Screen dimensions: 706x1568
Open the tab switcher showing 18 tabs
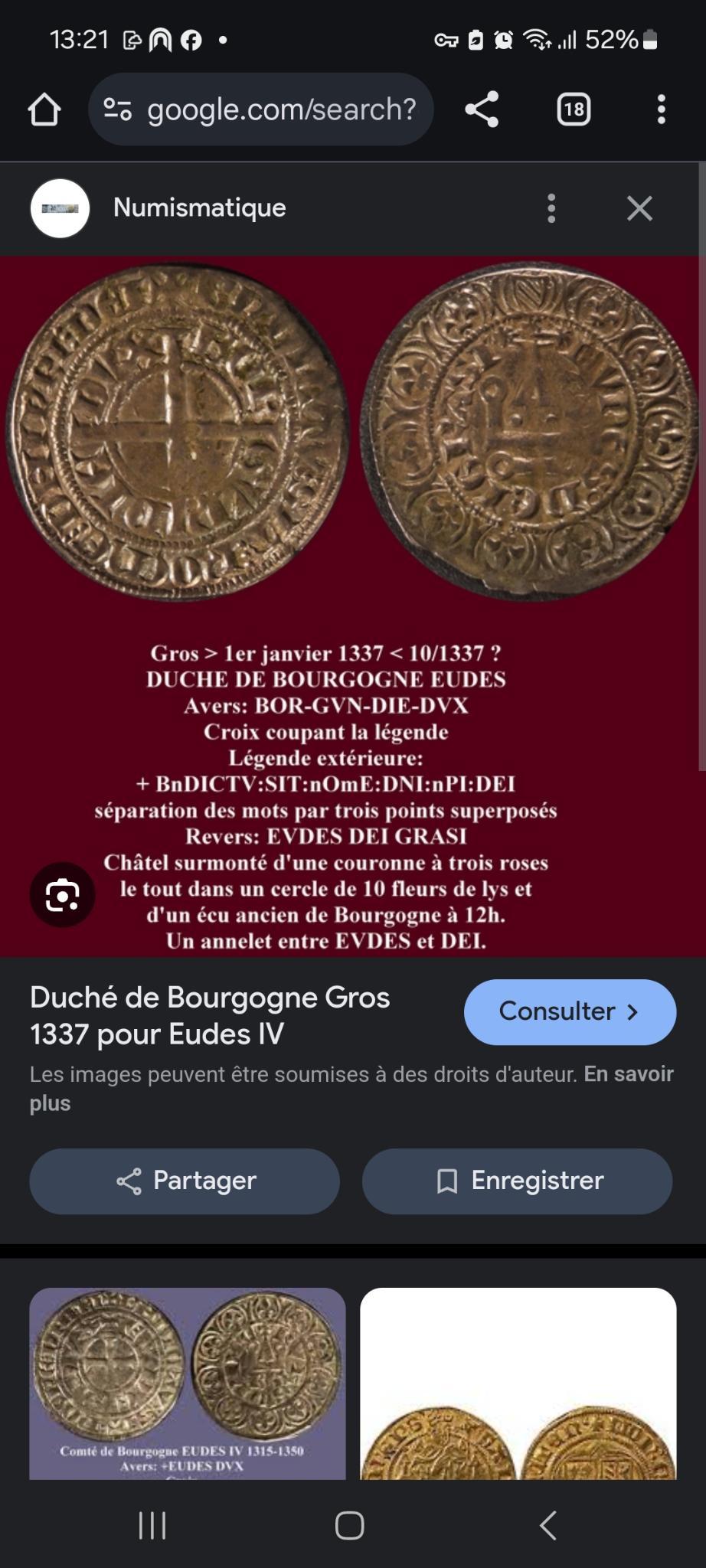(574, 109)
